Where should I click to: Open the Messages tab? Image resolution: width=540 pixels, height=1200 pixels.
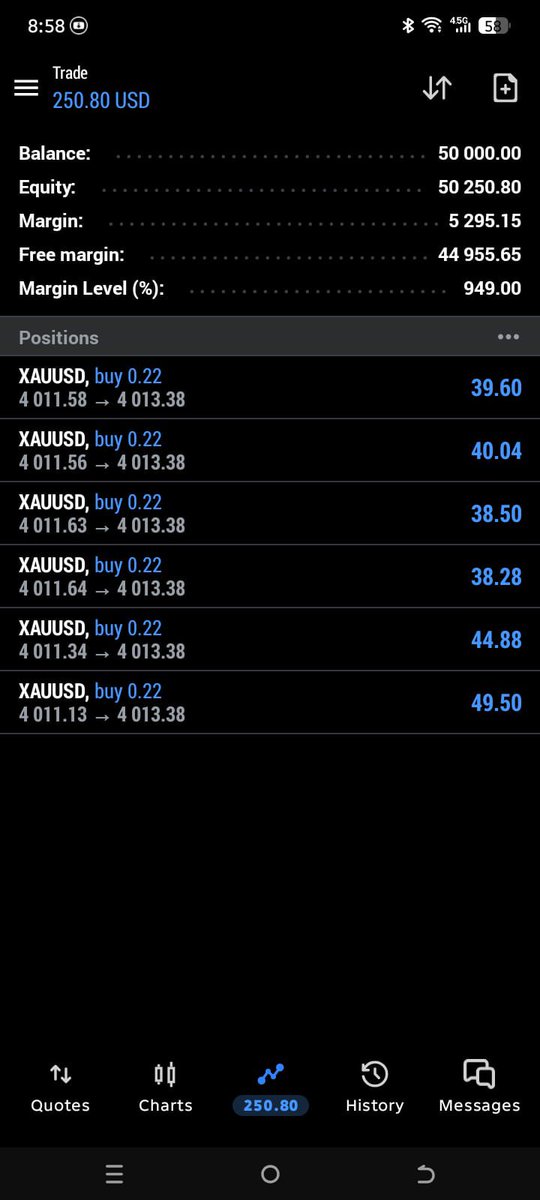[x=479, y=1088]
